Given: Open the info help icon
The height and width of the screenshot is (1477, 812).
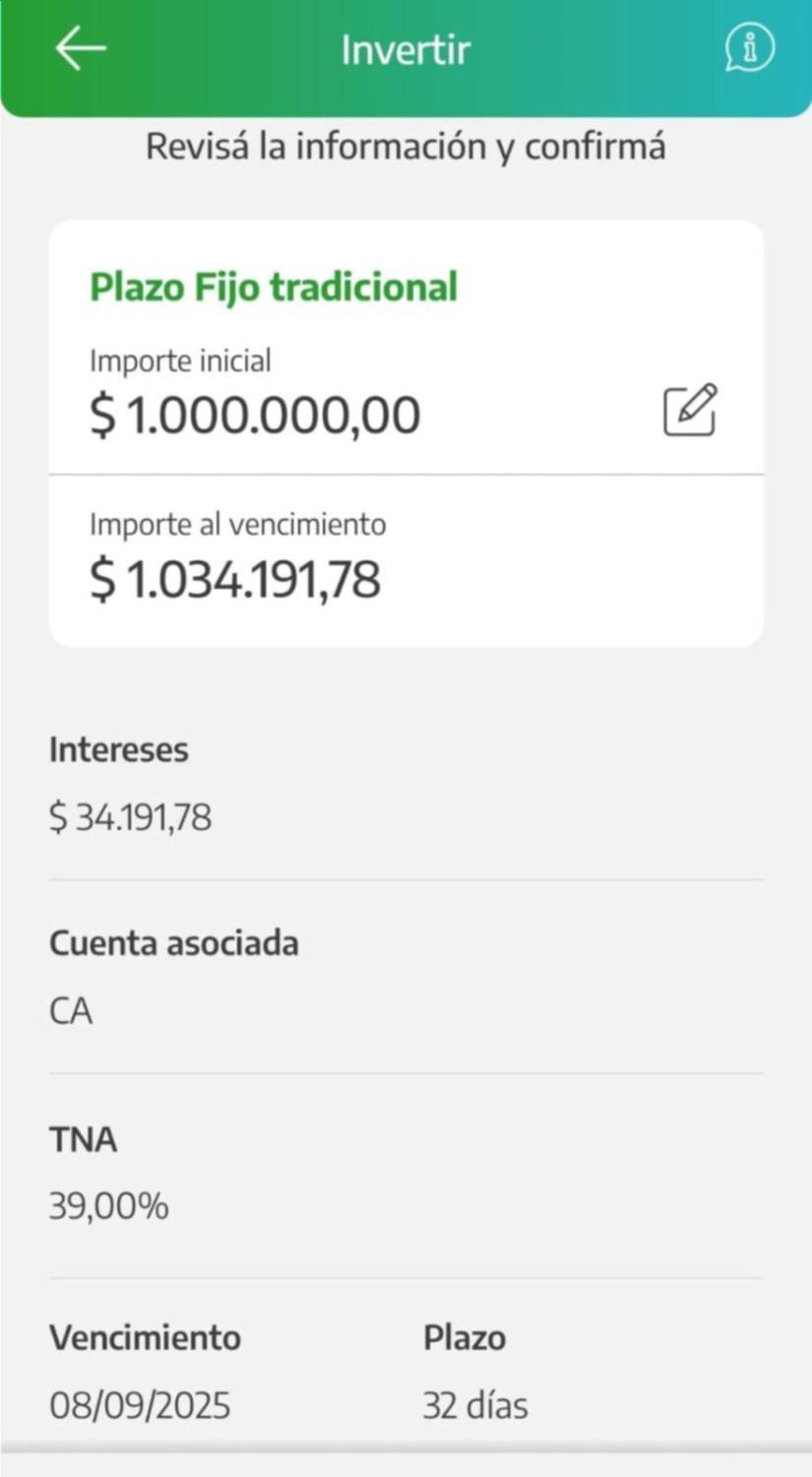Looking at the screenshot, I should (749, 48).
